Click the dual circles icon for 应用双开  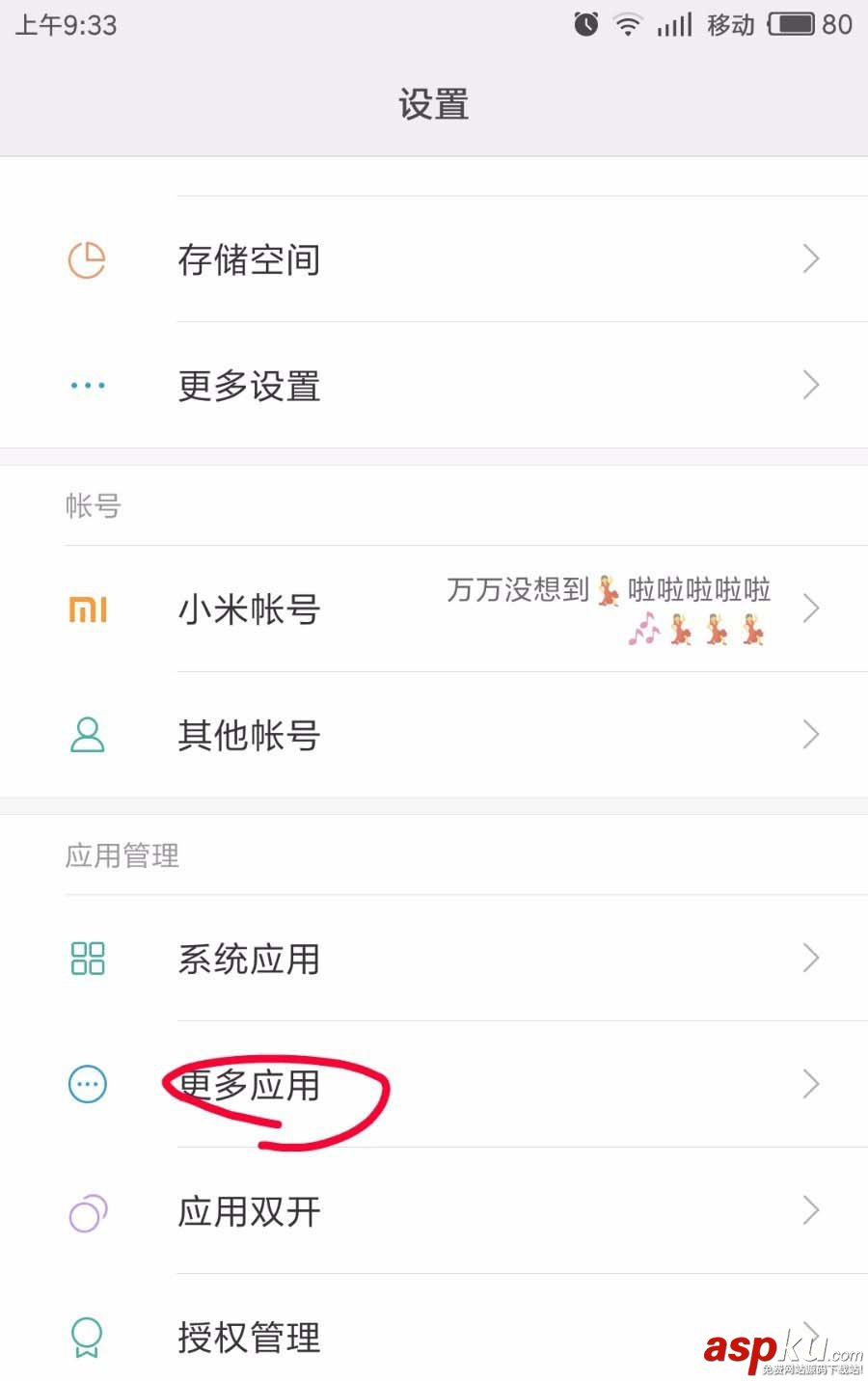point(87,1211)
